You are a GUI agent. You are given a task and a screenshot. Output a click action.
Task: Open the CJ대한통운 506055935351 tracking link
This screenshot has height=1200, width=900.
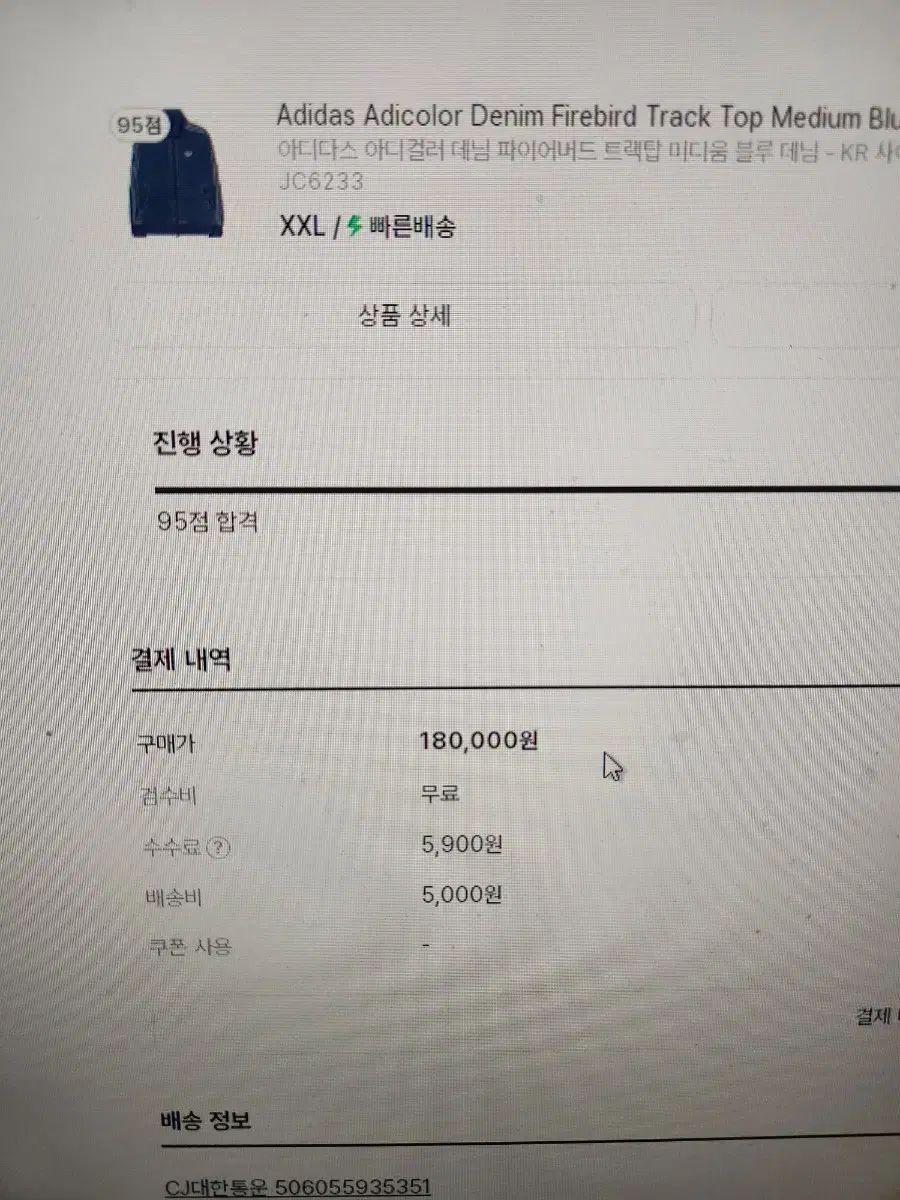coord(297,1187)
